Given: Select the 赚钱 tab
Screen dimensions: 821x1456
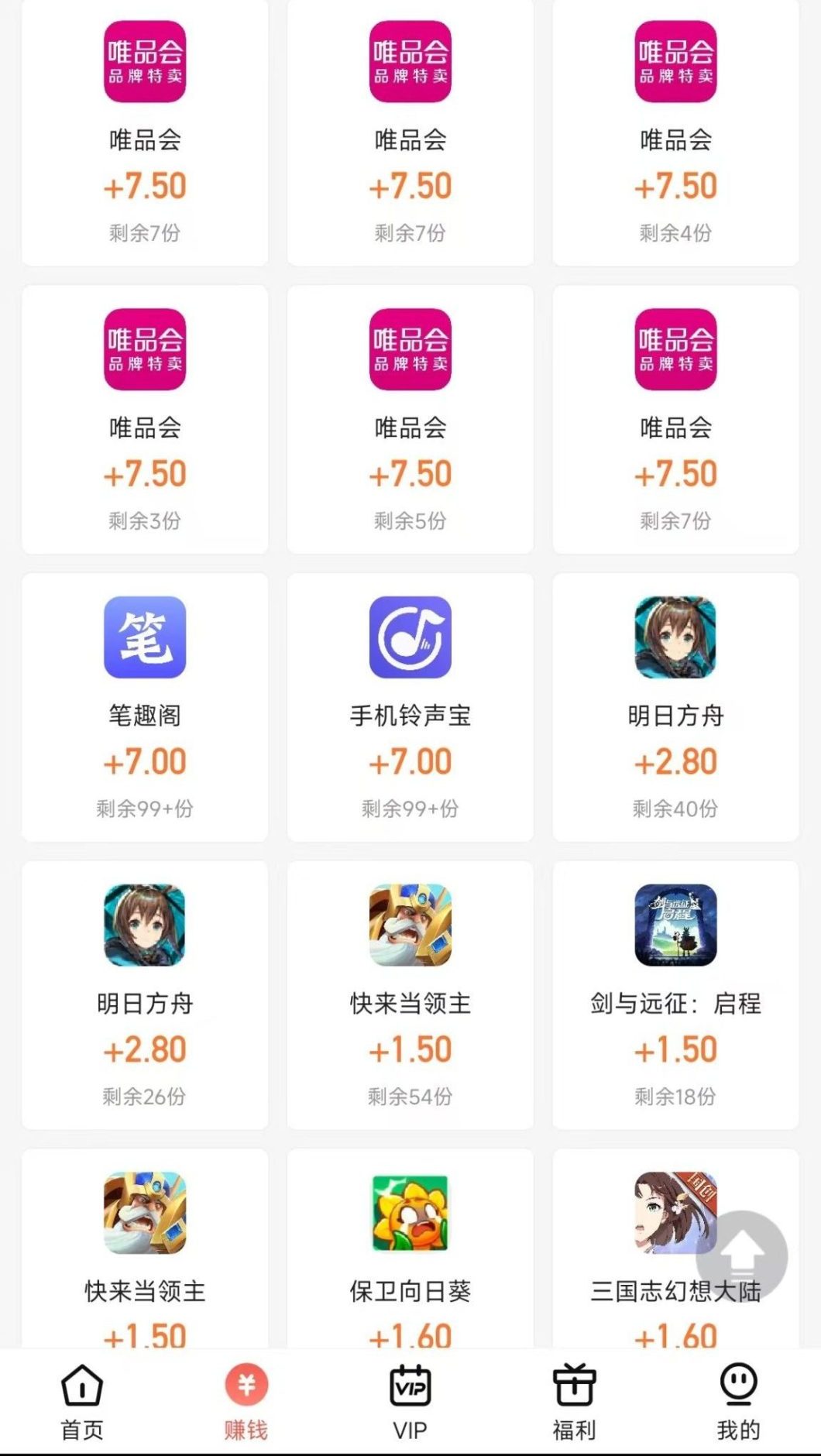Looking at the screenshot, I should click(246, 1402).
